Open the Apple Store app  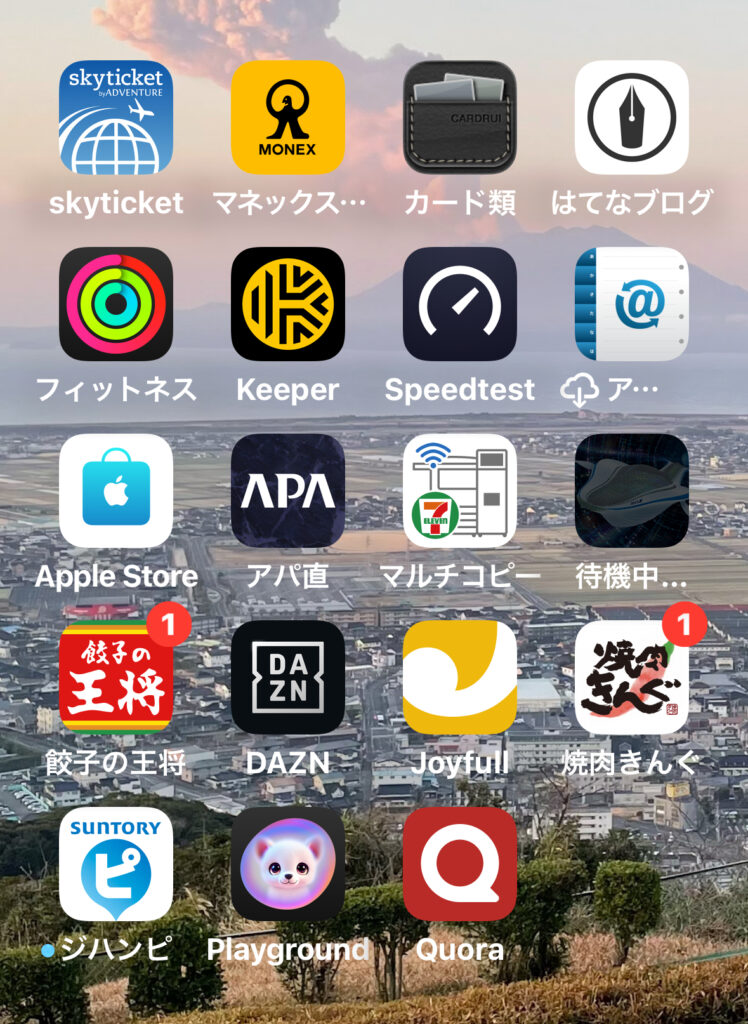[x=116, y=491]
